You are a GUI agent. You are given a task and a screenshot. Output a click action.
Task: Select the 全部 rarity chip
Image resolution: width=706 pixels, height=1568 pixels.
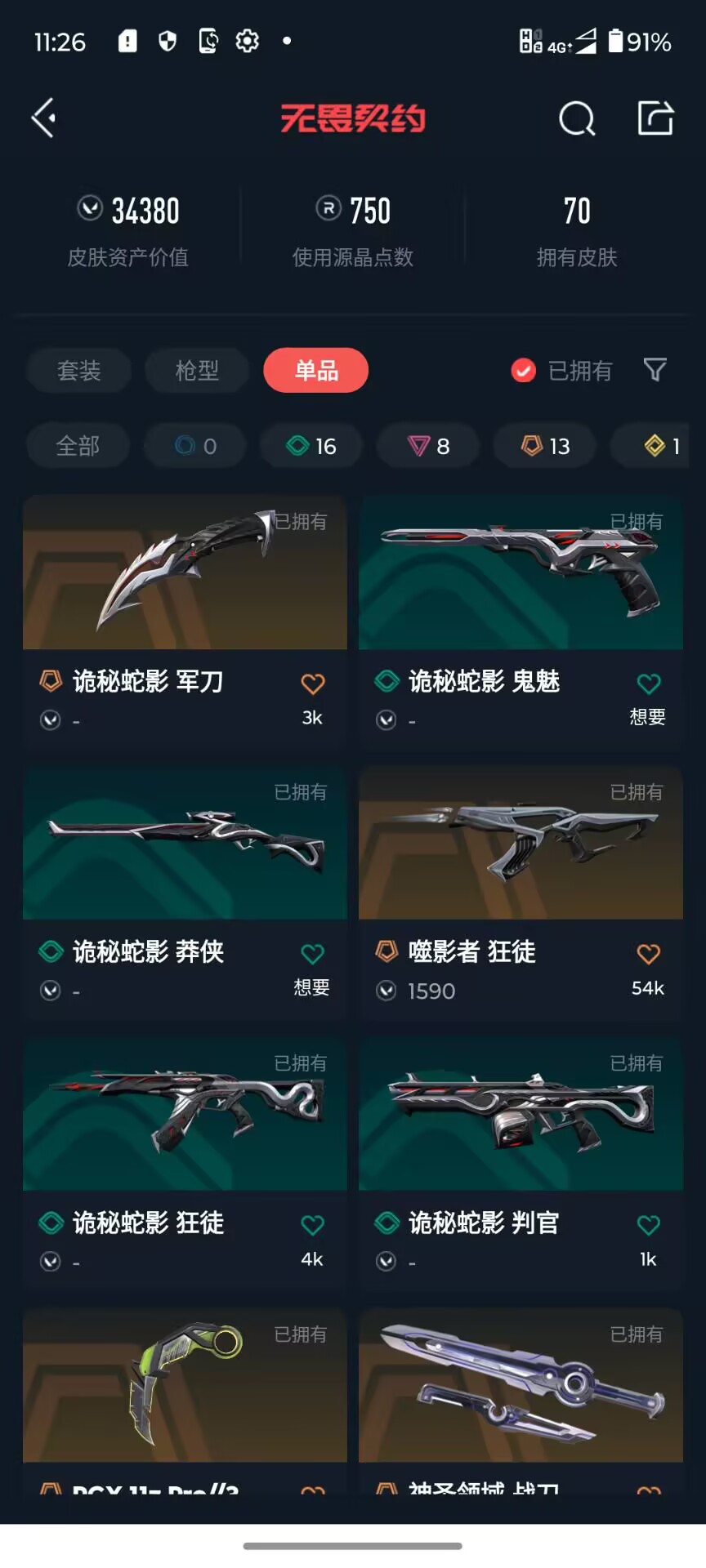(x=78, y=446)
